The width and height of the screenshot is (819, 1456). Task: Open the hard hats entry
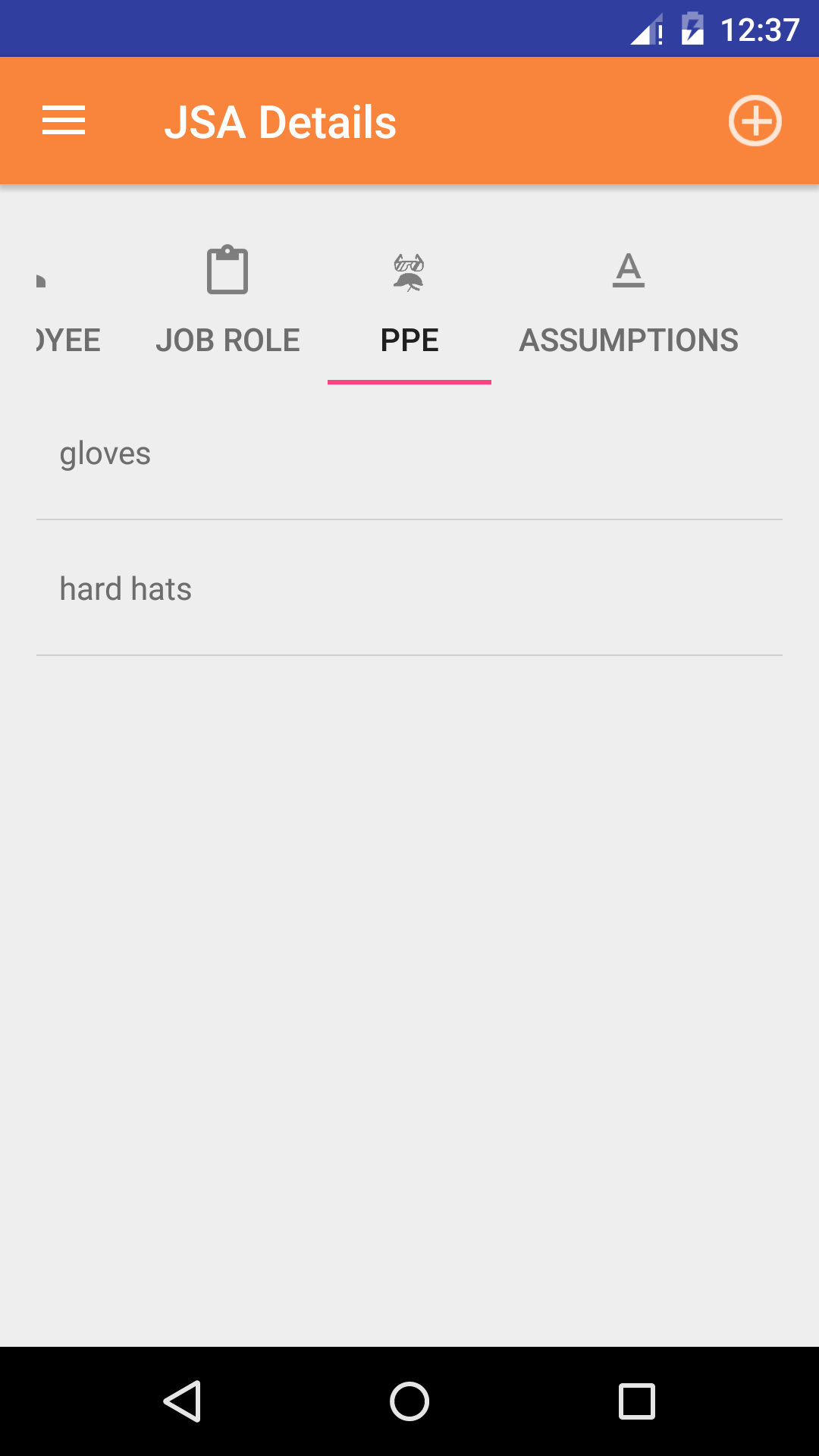pyautogui.click(x=409, y=589)
